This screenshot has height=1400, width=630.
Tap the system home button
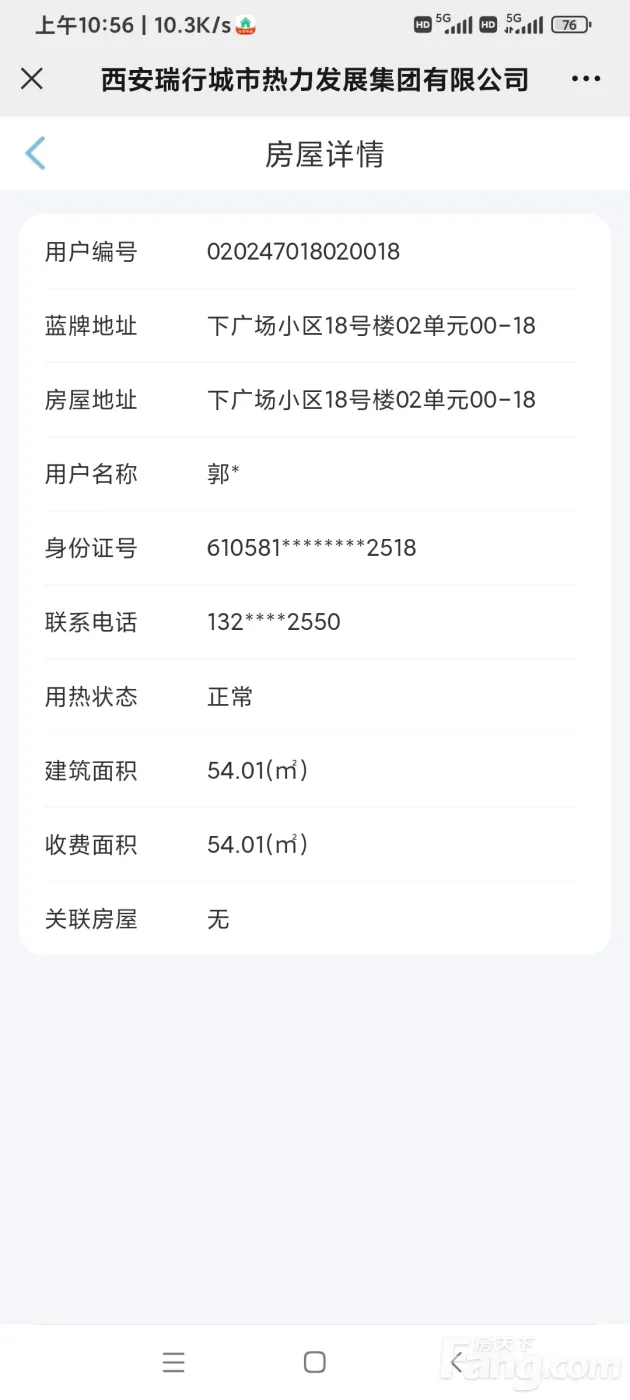click(315, 1362)
